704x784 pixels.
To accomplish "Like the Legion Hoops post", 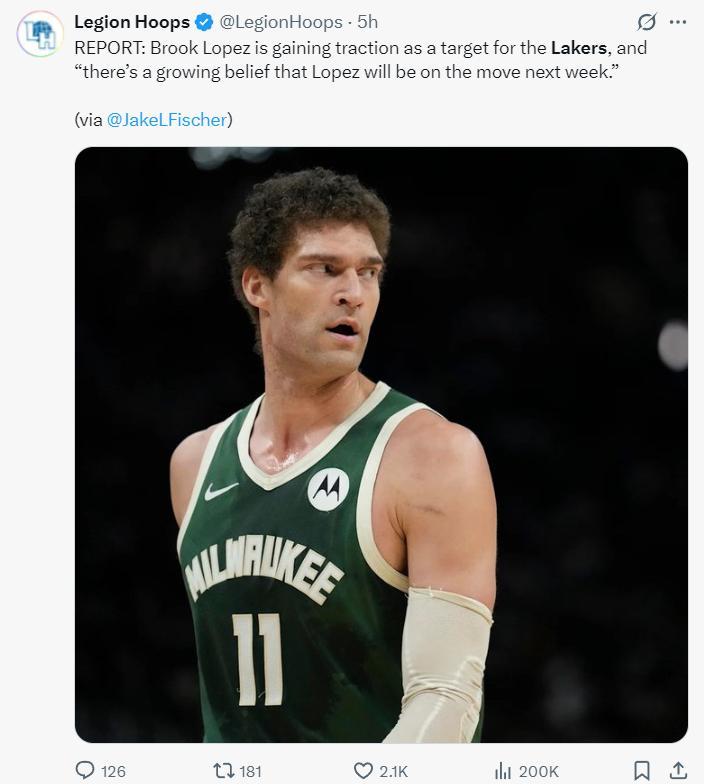I will pos(364,770).
